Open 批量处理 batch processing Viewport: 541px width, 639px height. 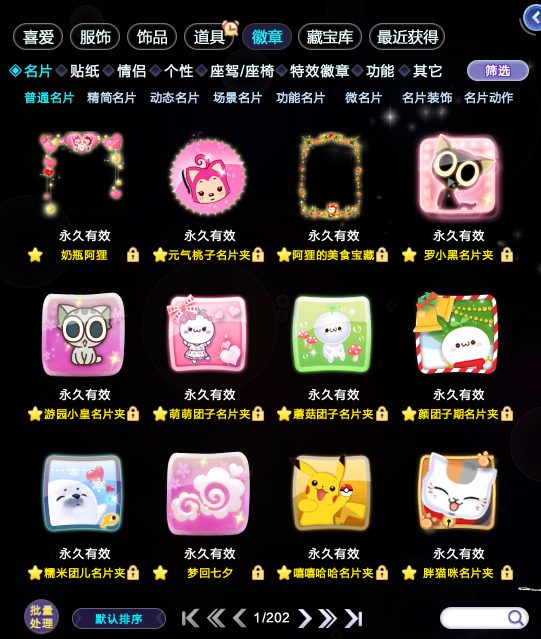[x=42, y=617]
